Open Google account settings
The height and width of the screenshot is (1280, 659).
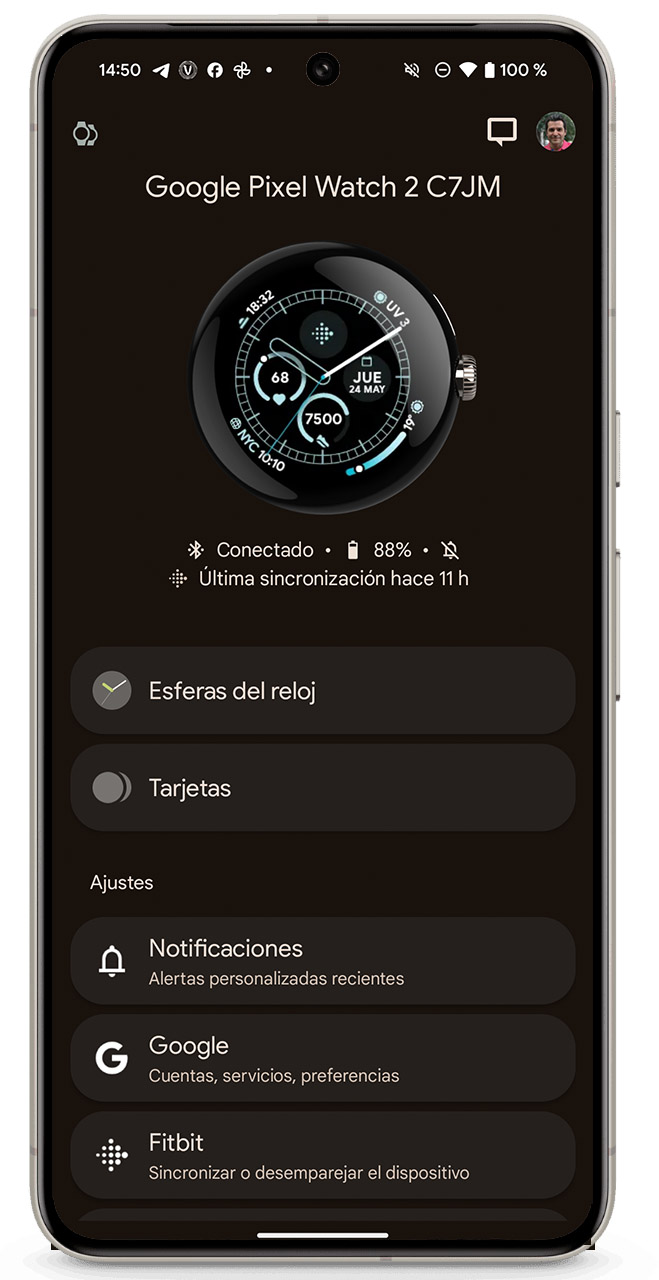(323, 1058)
